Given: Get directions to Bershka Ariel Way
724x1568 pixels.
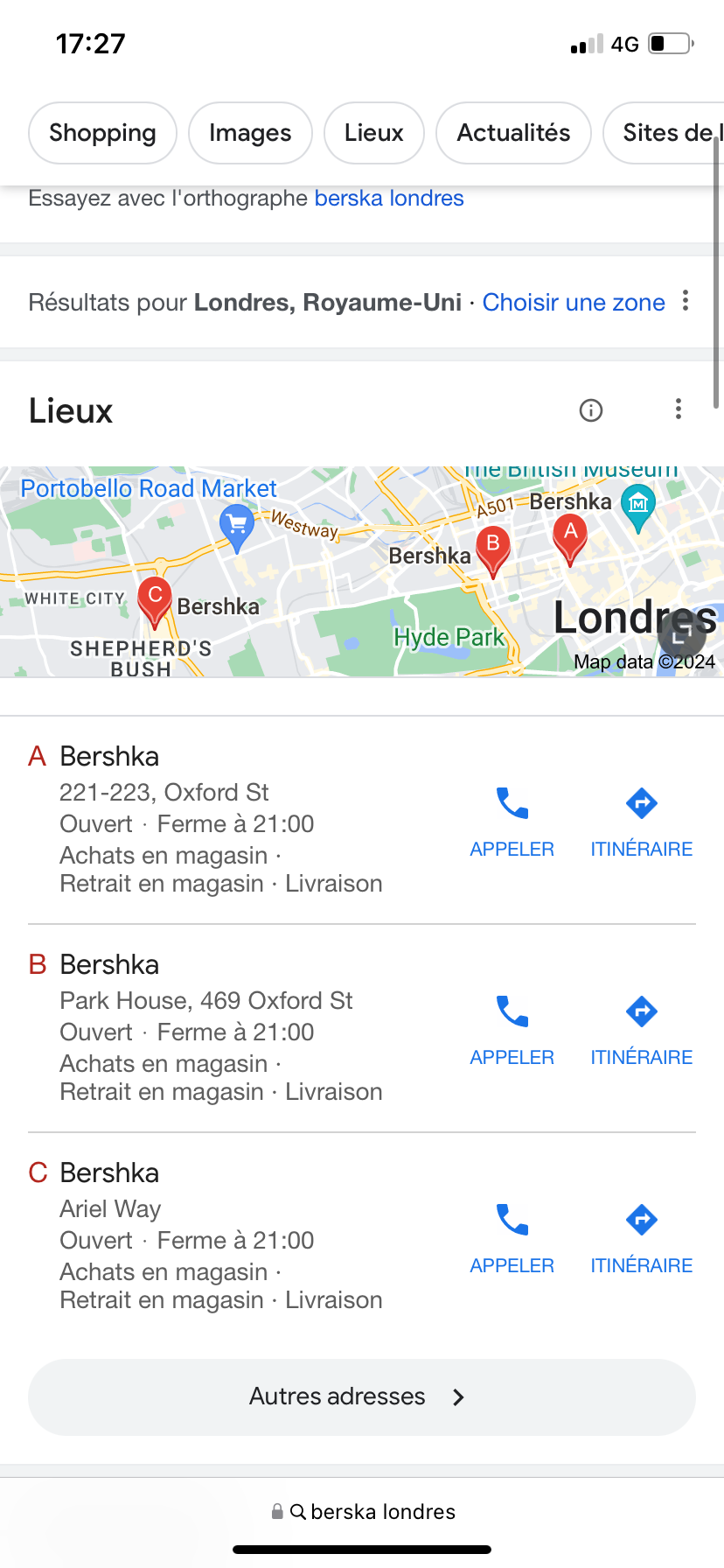Looking at the screenshot, I should tap(642, 1239).
